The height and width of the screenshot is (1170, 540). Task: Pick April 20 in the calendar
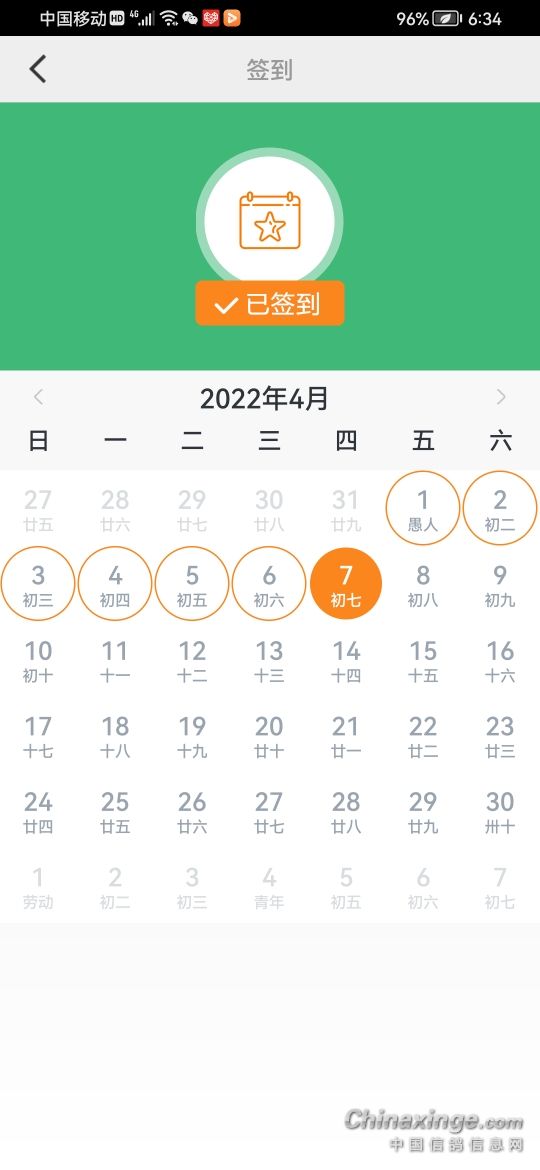point(269,736)
